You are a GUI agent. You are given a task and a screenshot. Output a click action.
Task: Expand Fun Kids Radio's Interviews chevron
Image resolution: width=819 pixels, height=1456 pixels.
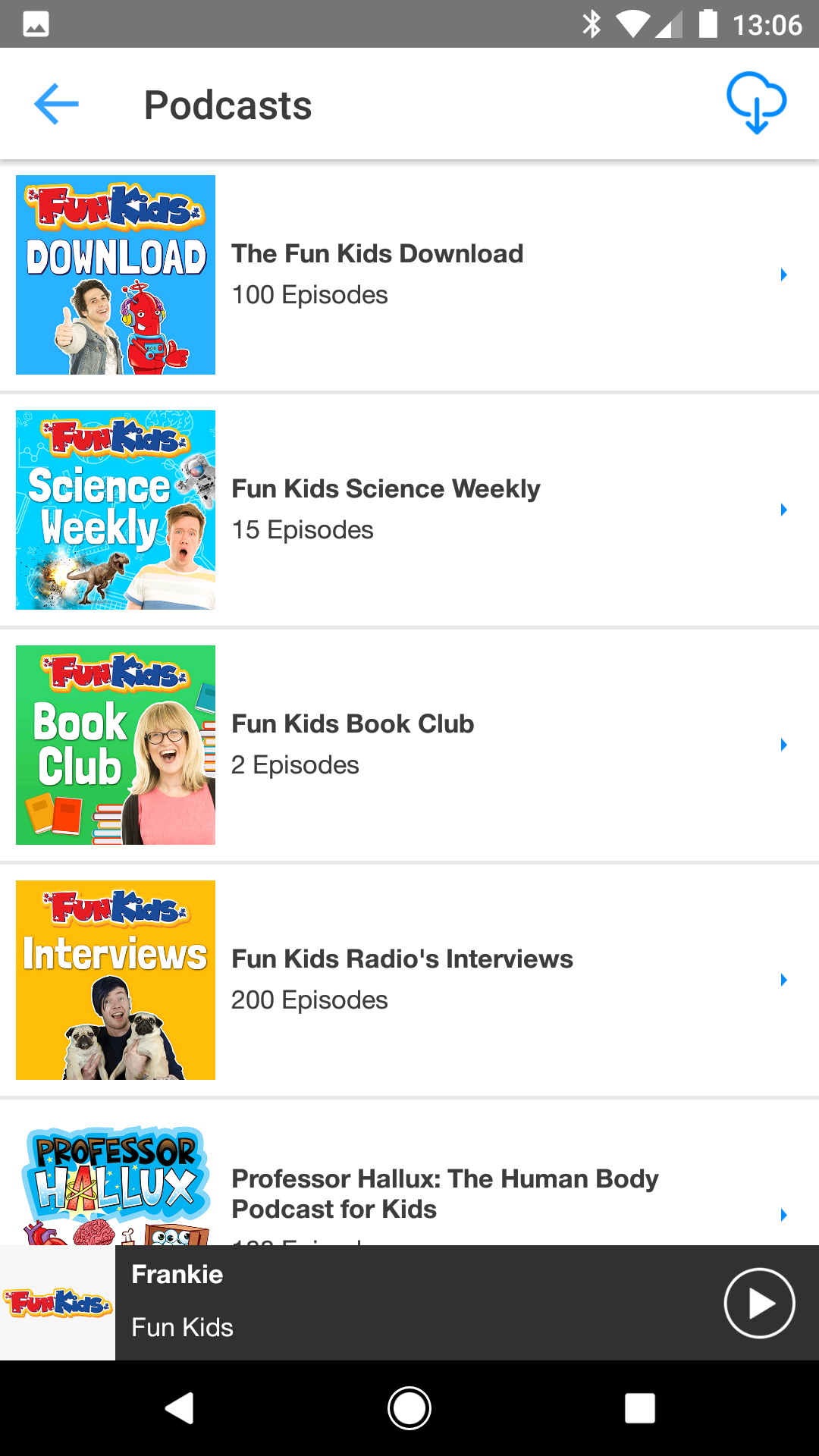(x=783, y=979)
